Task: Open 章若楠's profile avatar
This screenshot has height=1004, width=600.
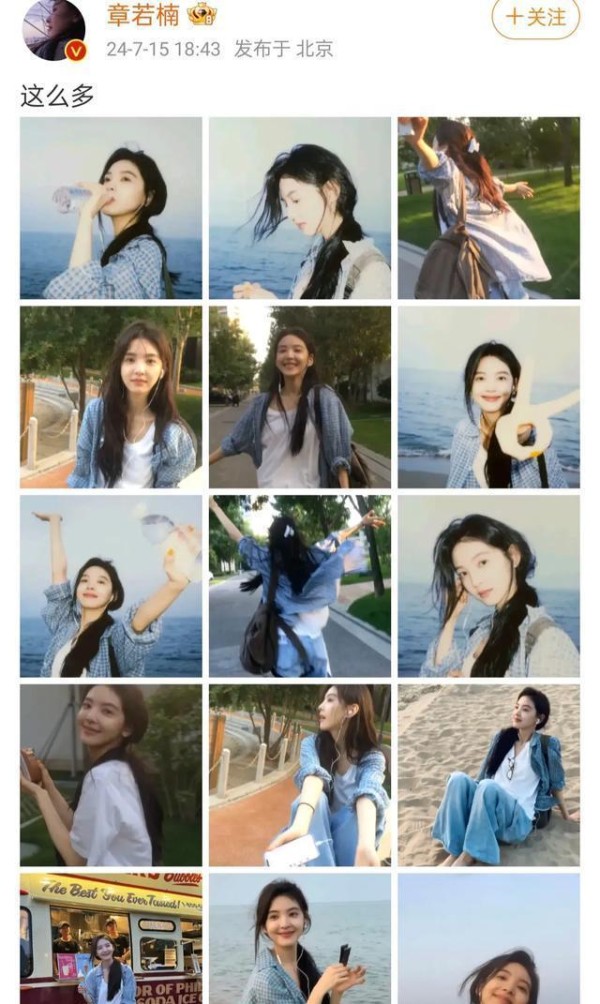Action: click(54, 29)
